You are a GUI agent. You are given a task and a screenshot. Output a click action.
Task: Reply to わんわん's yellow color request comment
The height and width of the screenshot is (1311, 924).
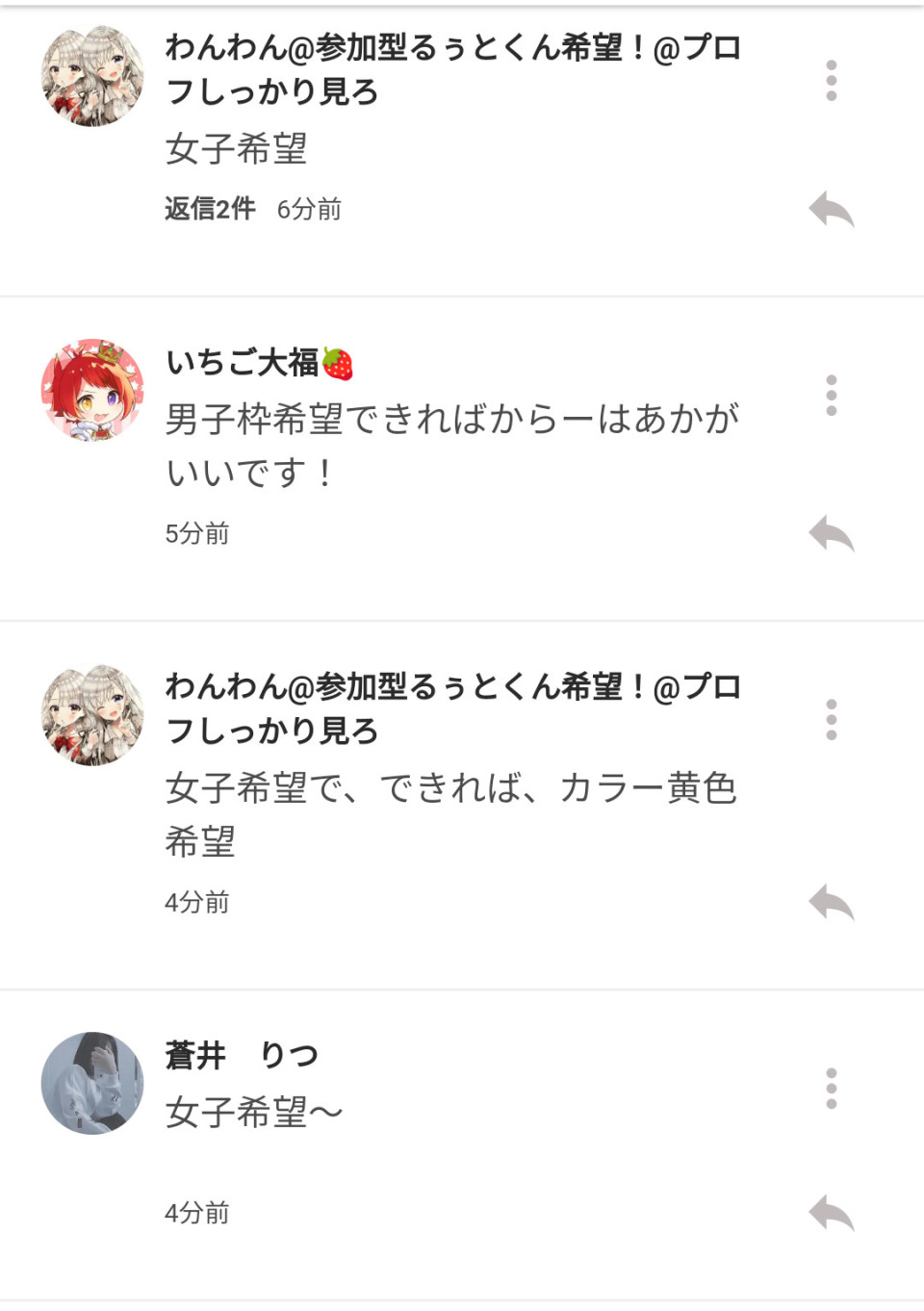(830, 901)
